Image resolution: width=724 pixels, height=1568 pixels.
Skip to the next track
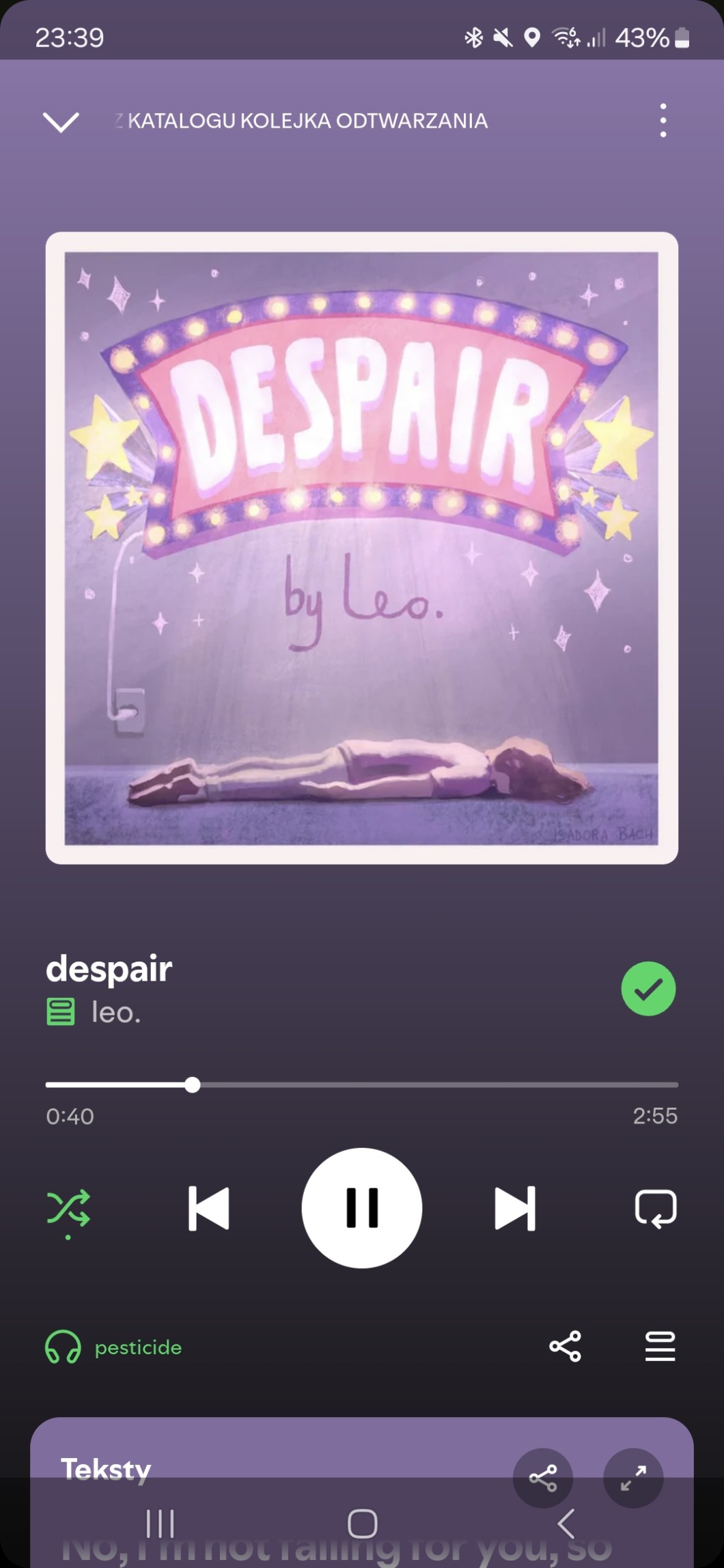pyautogui.click(x=515, y=1208)
